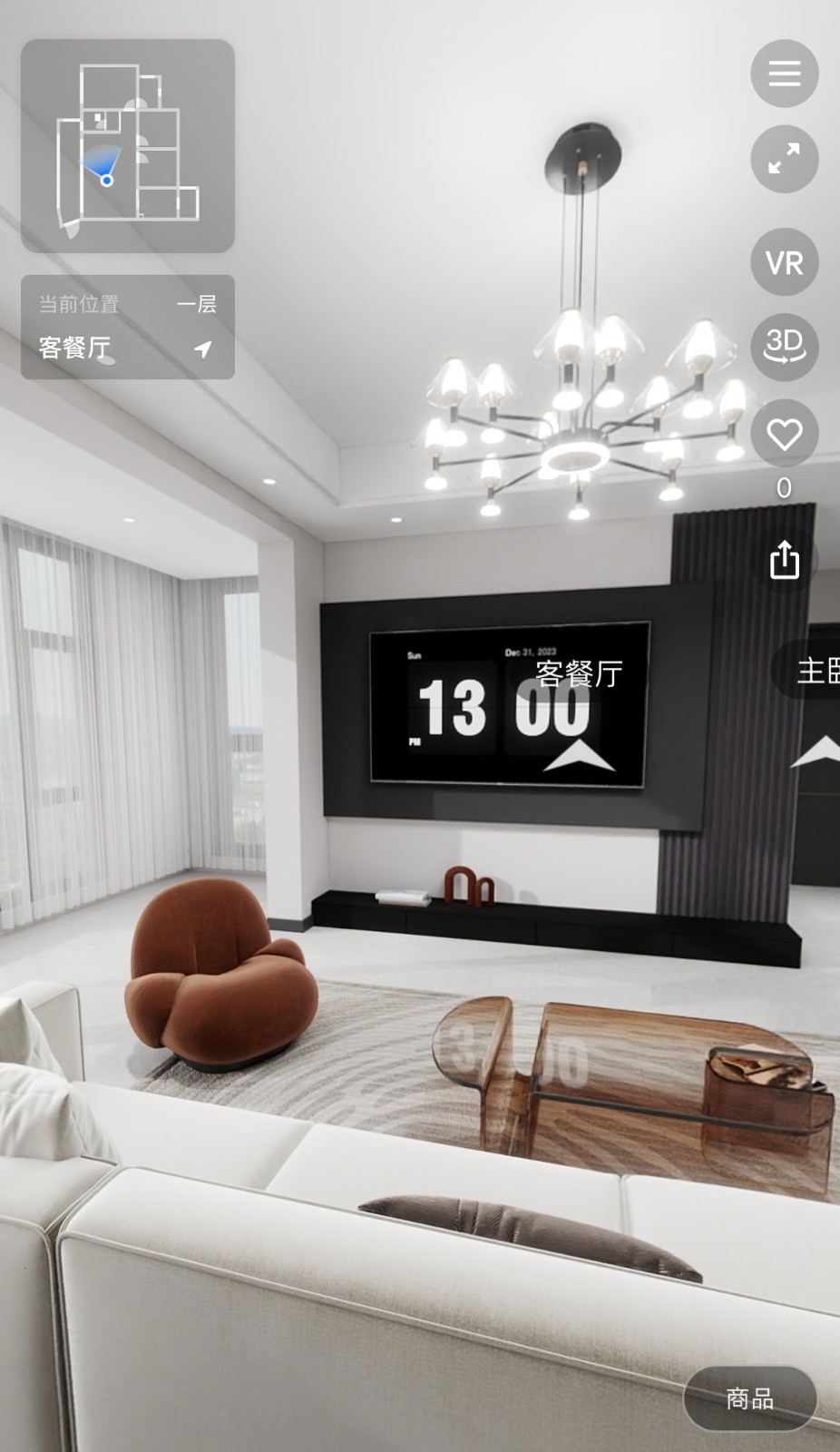Share this virtual tour
This screenshot has height=1452, width=840.
click(x=784, y=559)
